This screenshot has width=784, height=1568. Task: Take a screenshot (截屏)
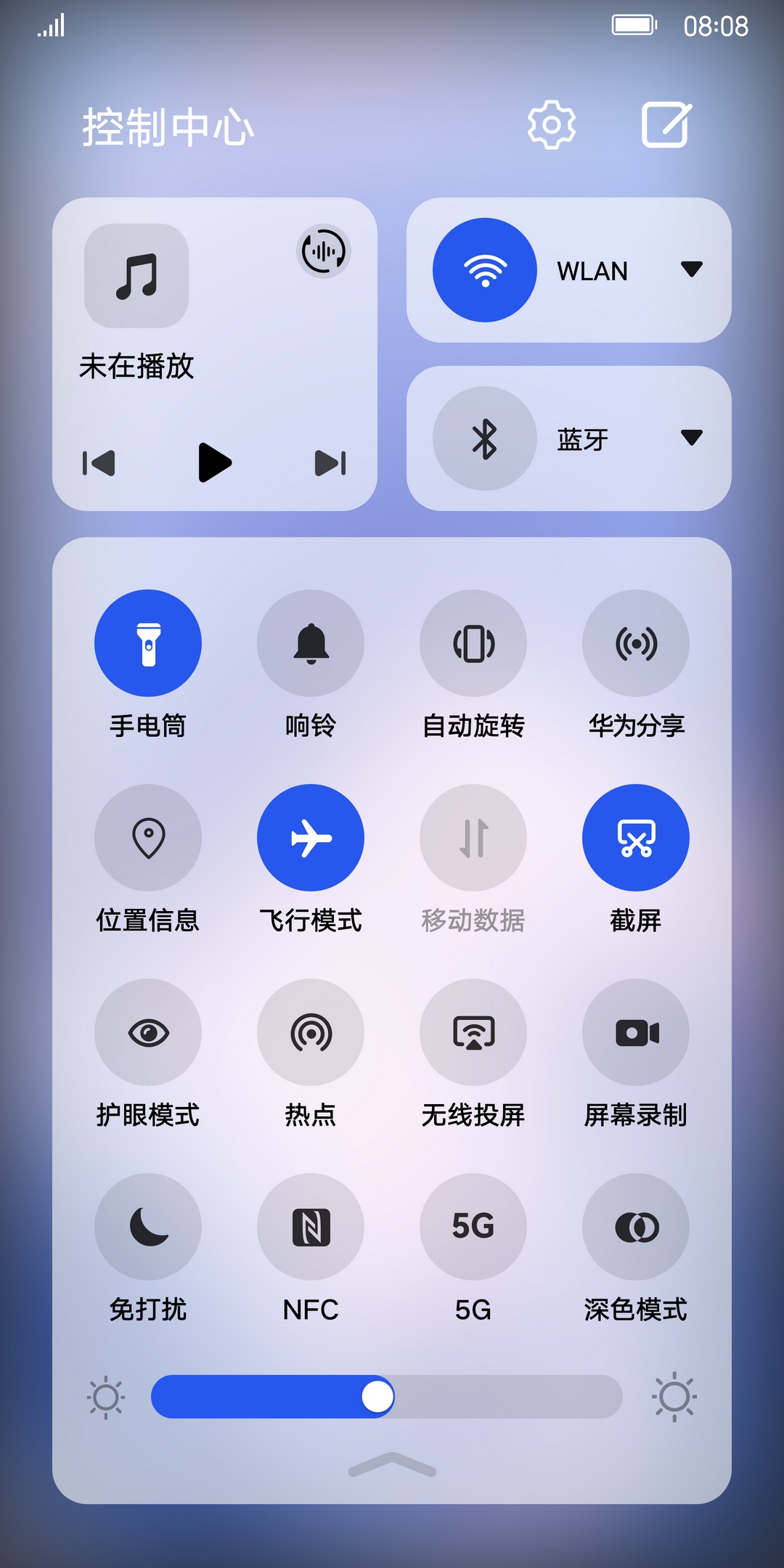[636, 838]
